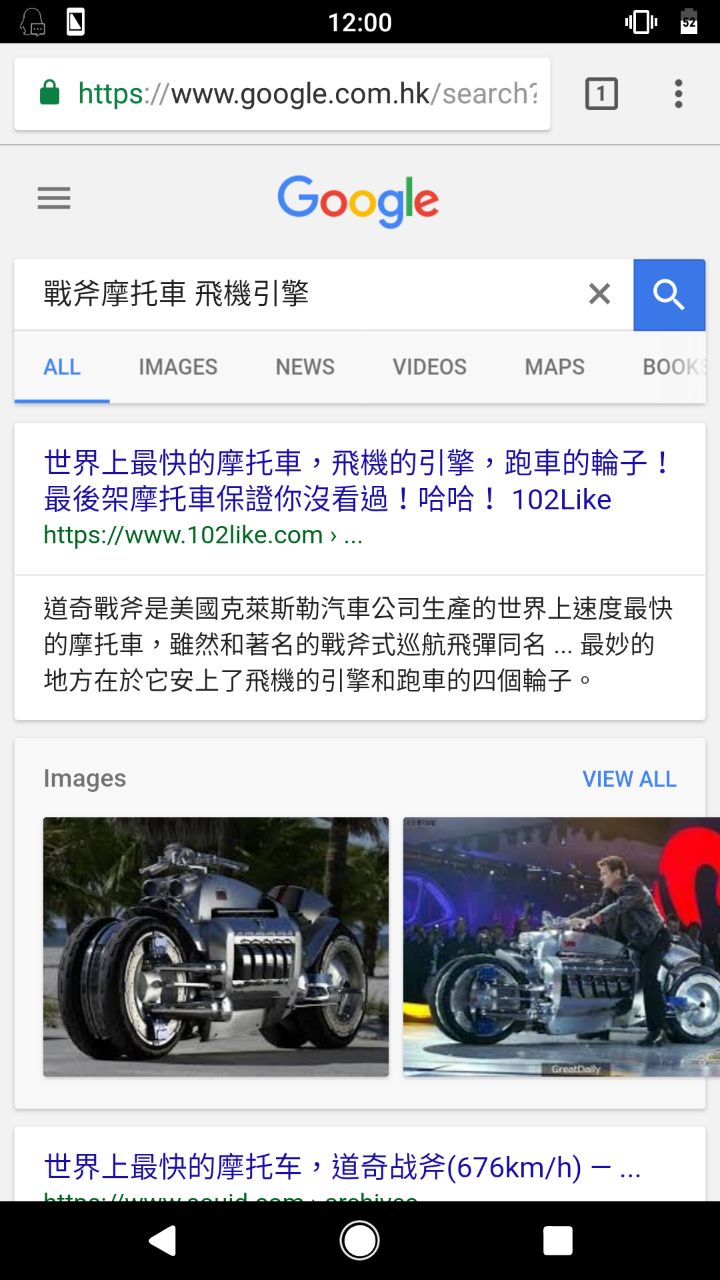Open the image of man riding motorcycle on stage
This screenshot has width=720, height=1280.
(561, 946)
